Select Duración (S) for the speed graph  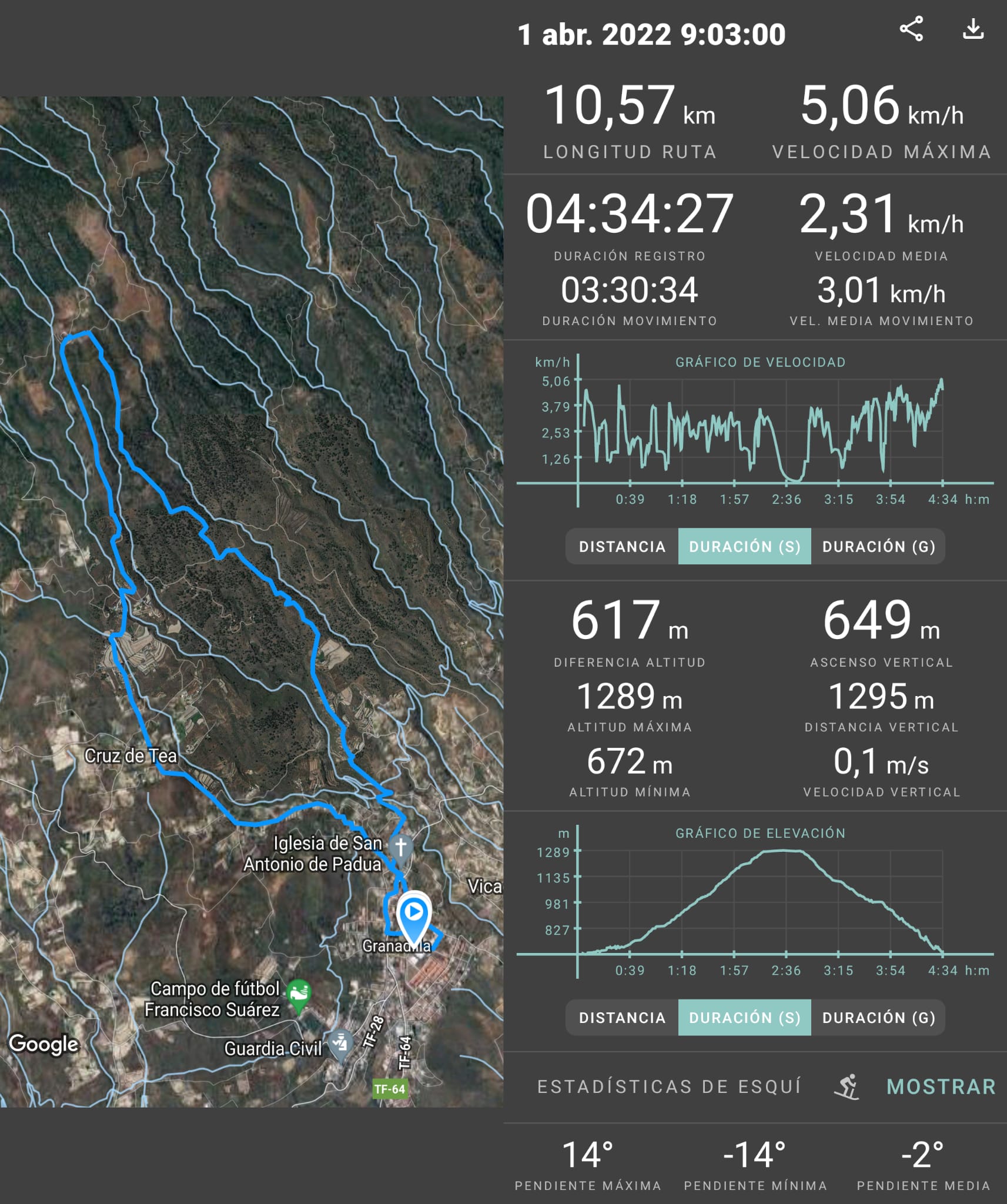coord(744,547)
